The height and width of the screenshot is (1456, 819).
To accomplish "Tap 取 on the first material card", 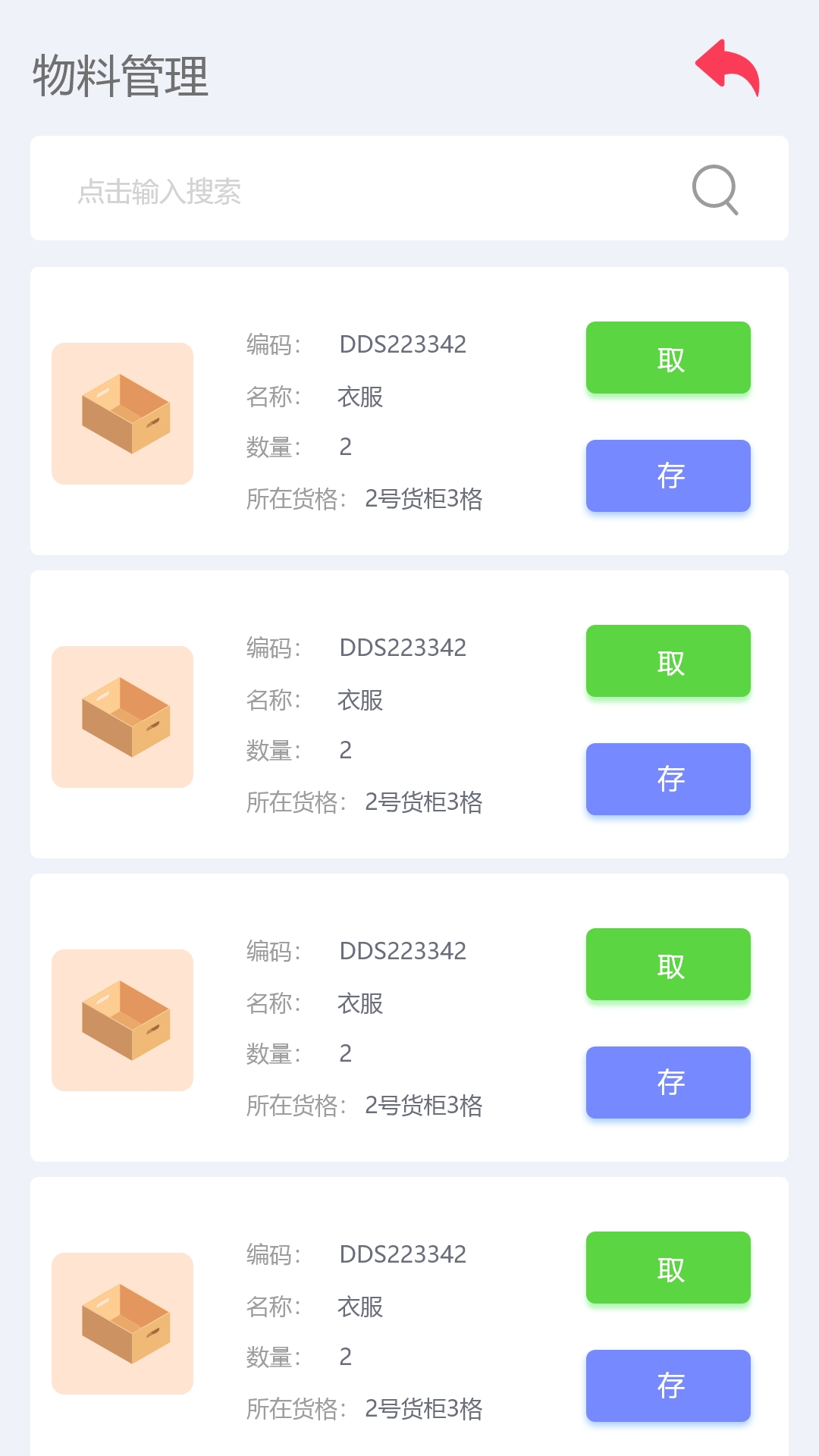I will tap(668, 358).
